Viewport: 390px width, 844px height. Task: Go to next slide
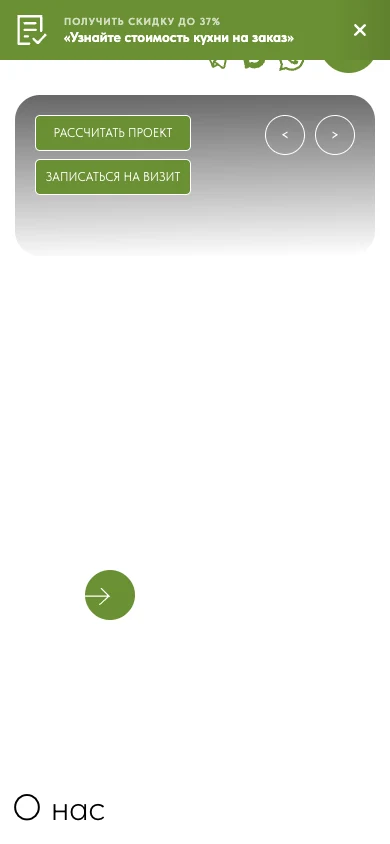point(335,135)
